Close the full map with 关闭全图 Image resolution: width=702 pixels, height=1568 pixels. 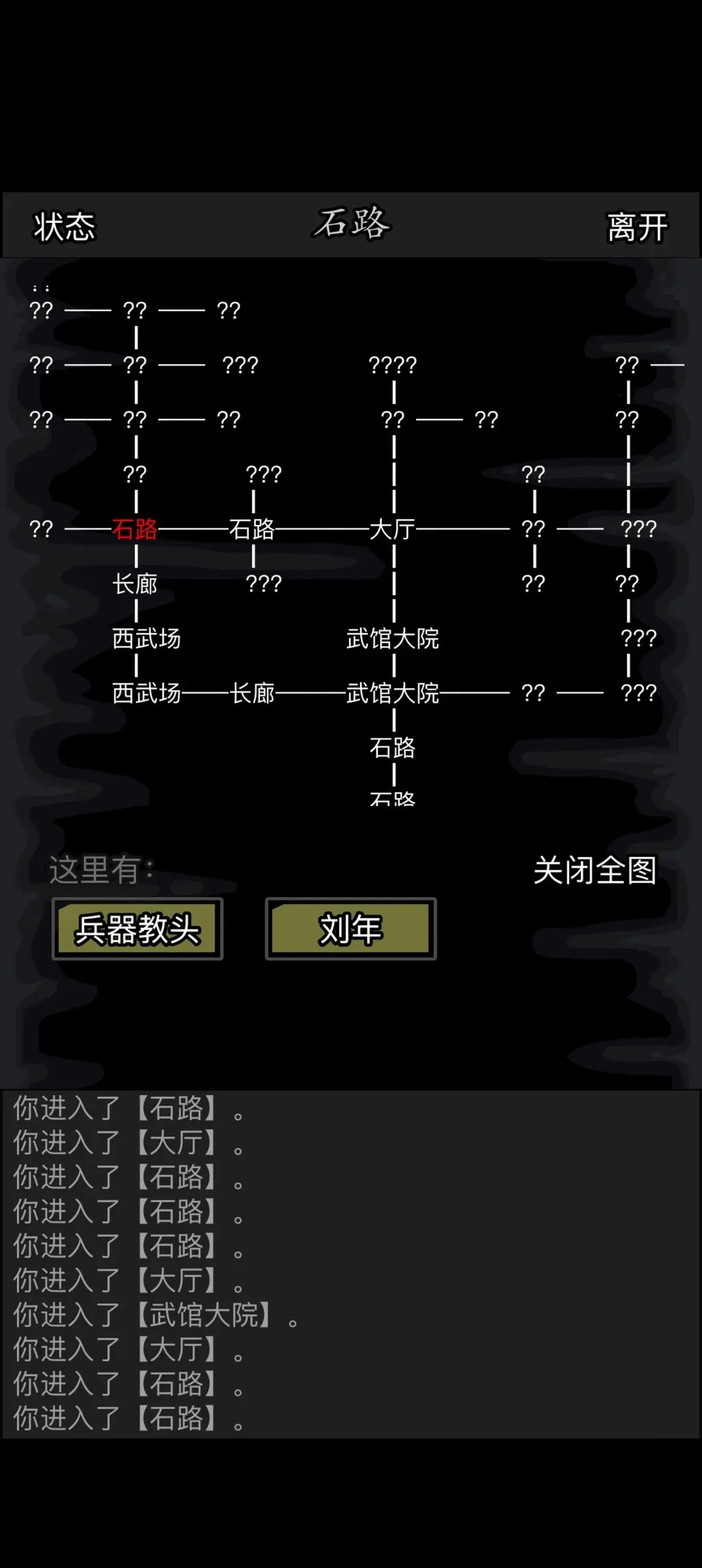coord(595,870)
